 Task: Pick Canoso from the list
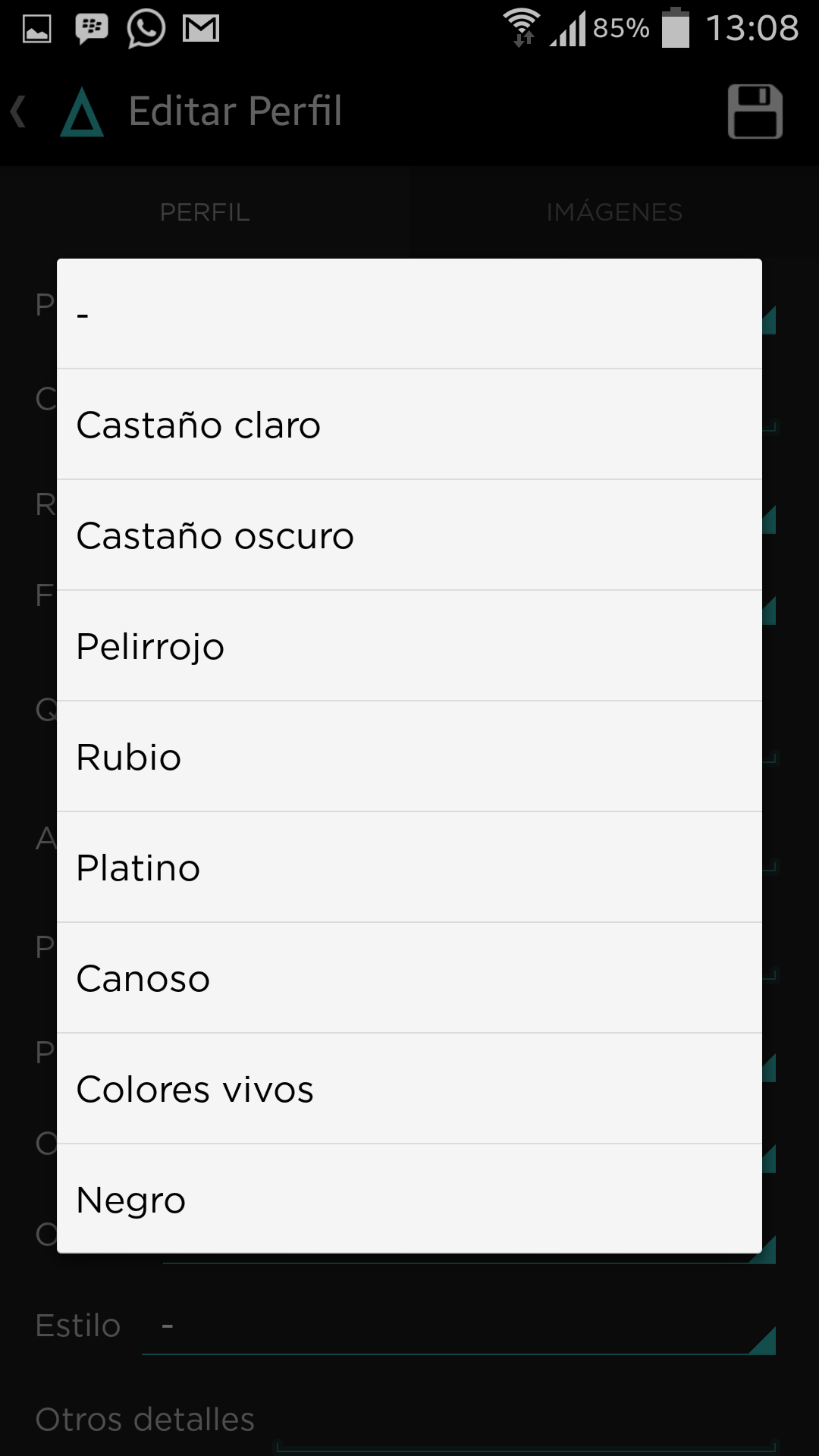409,978
